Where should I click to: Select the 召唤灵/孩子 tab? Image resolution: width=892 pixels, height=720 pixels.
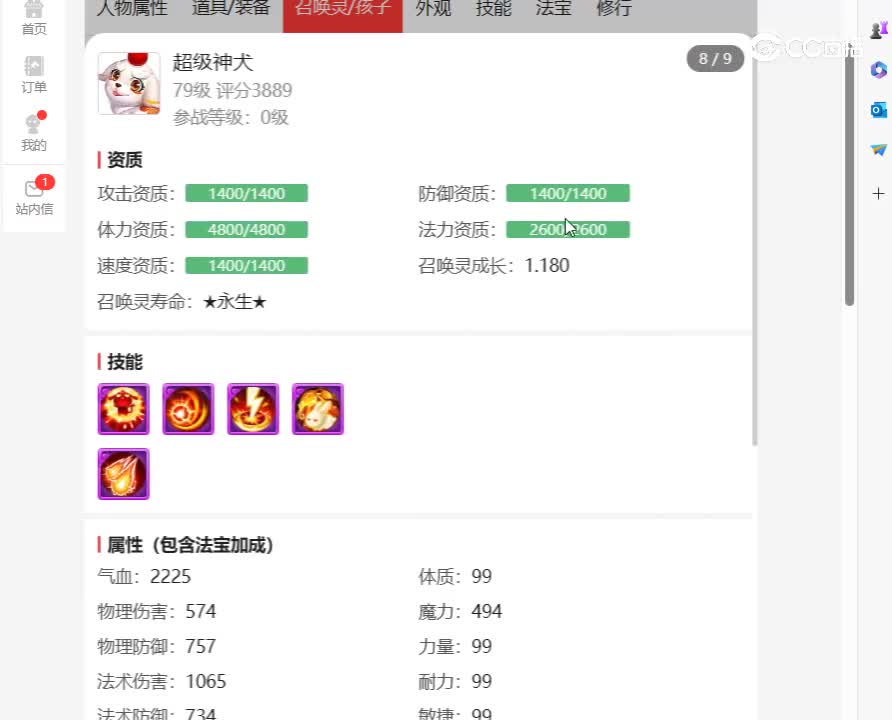coord(343,9)
